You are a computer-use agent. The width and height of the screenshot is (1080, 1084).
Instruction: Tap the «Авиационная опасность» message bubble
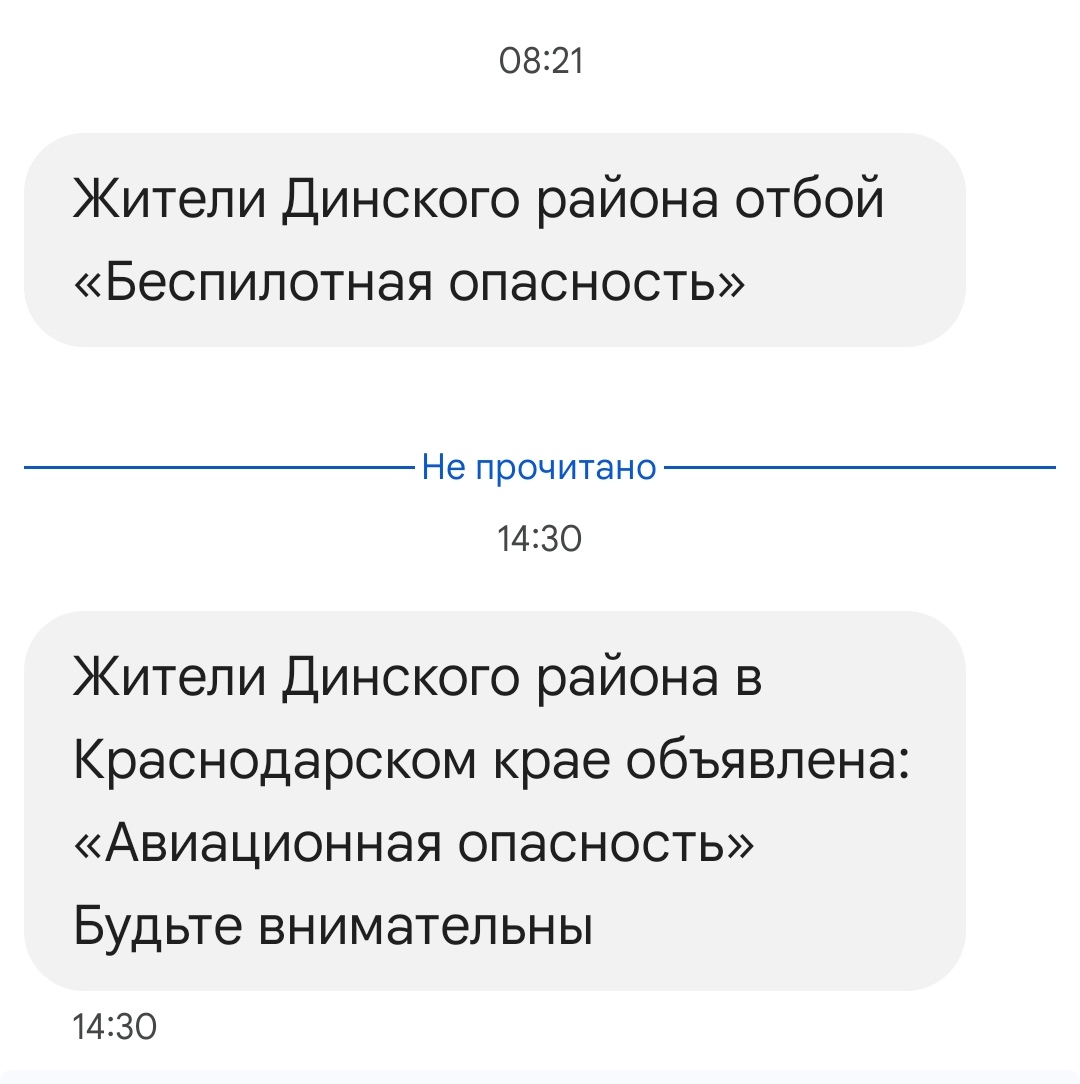click(x=494, y=801)
